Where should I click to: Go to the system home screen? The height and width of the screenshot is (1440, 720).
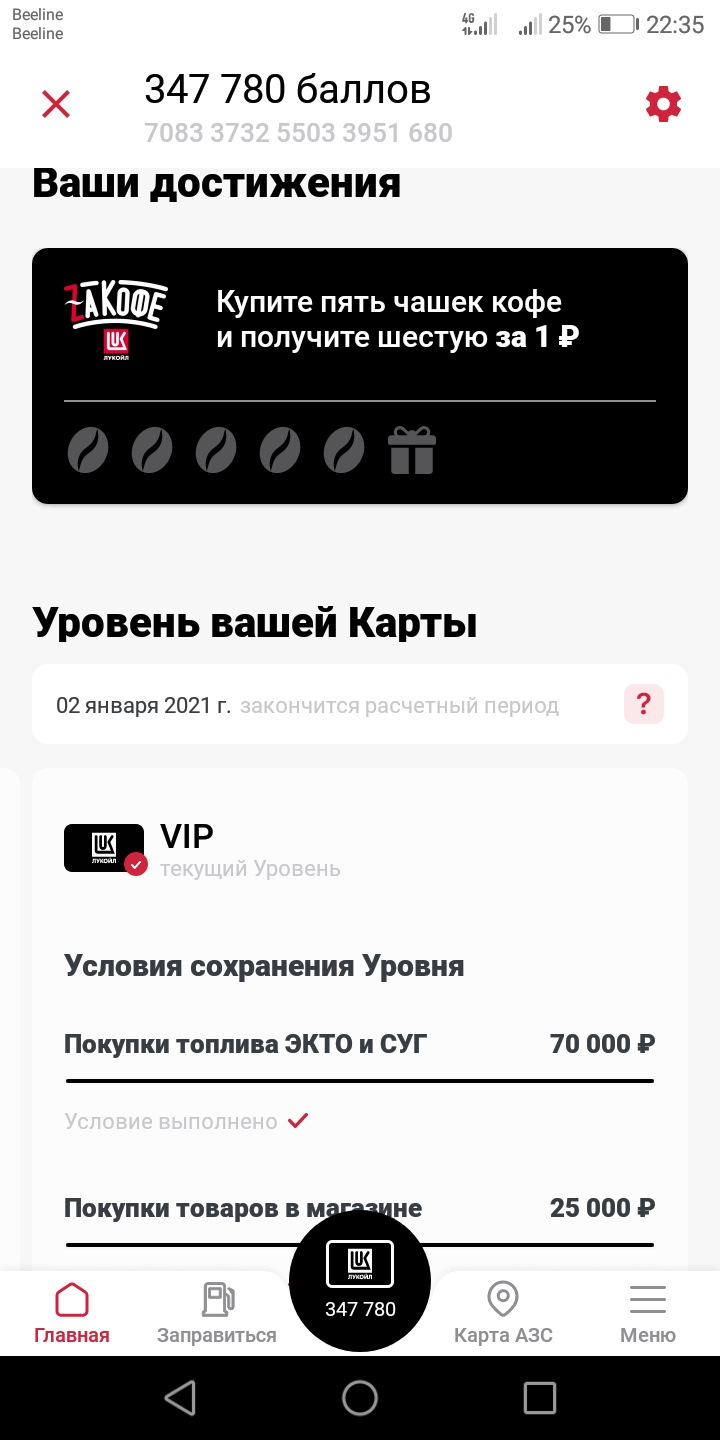[360, 1398]
